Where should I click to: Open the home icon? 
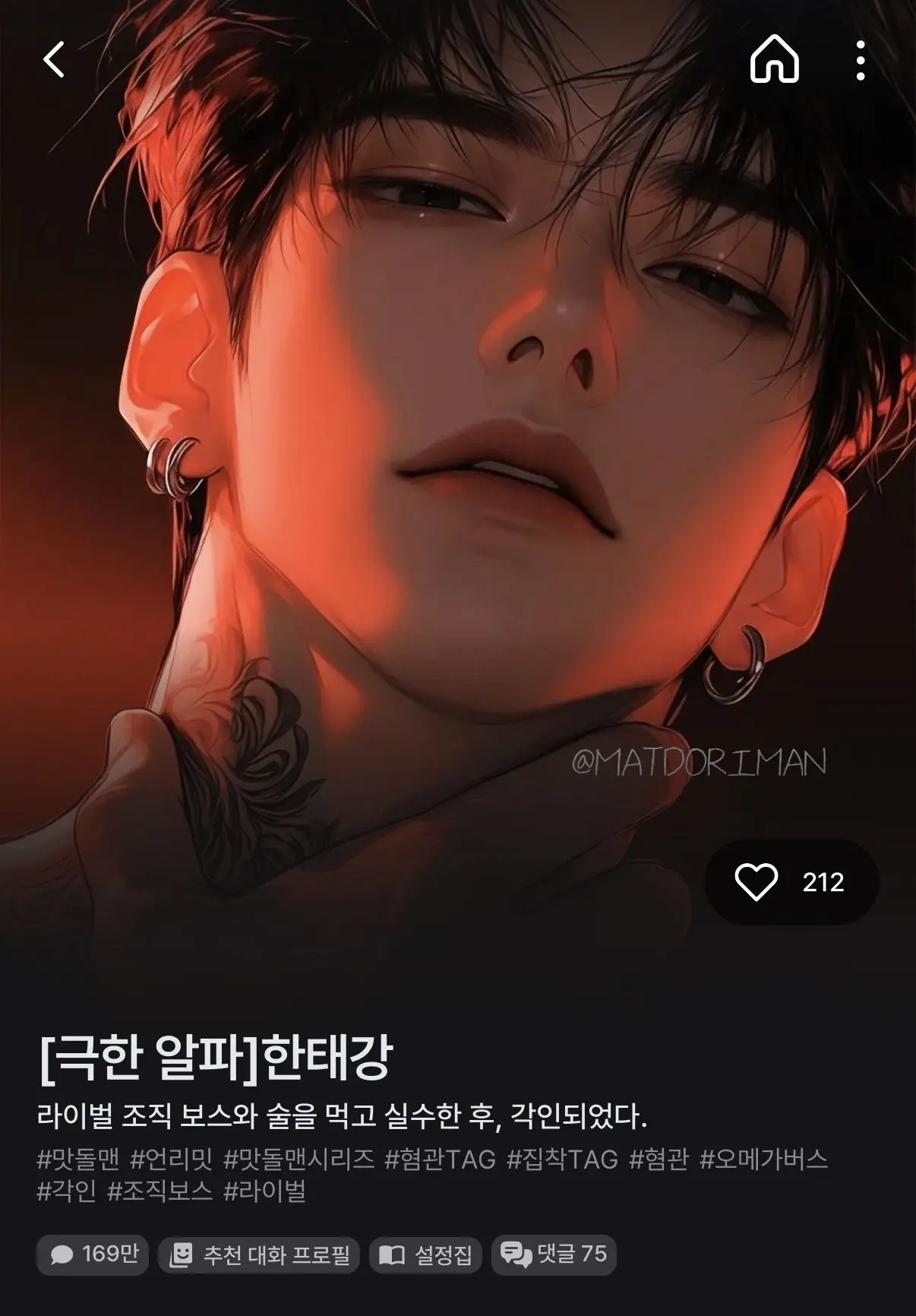pyautogui.click(x=774, y=59)
